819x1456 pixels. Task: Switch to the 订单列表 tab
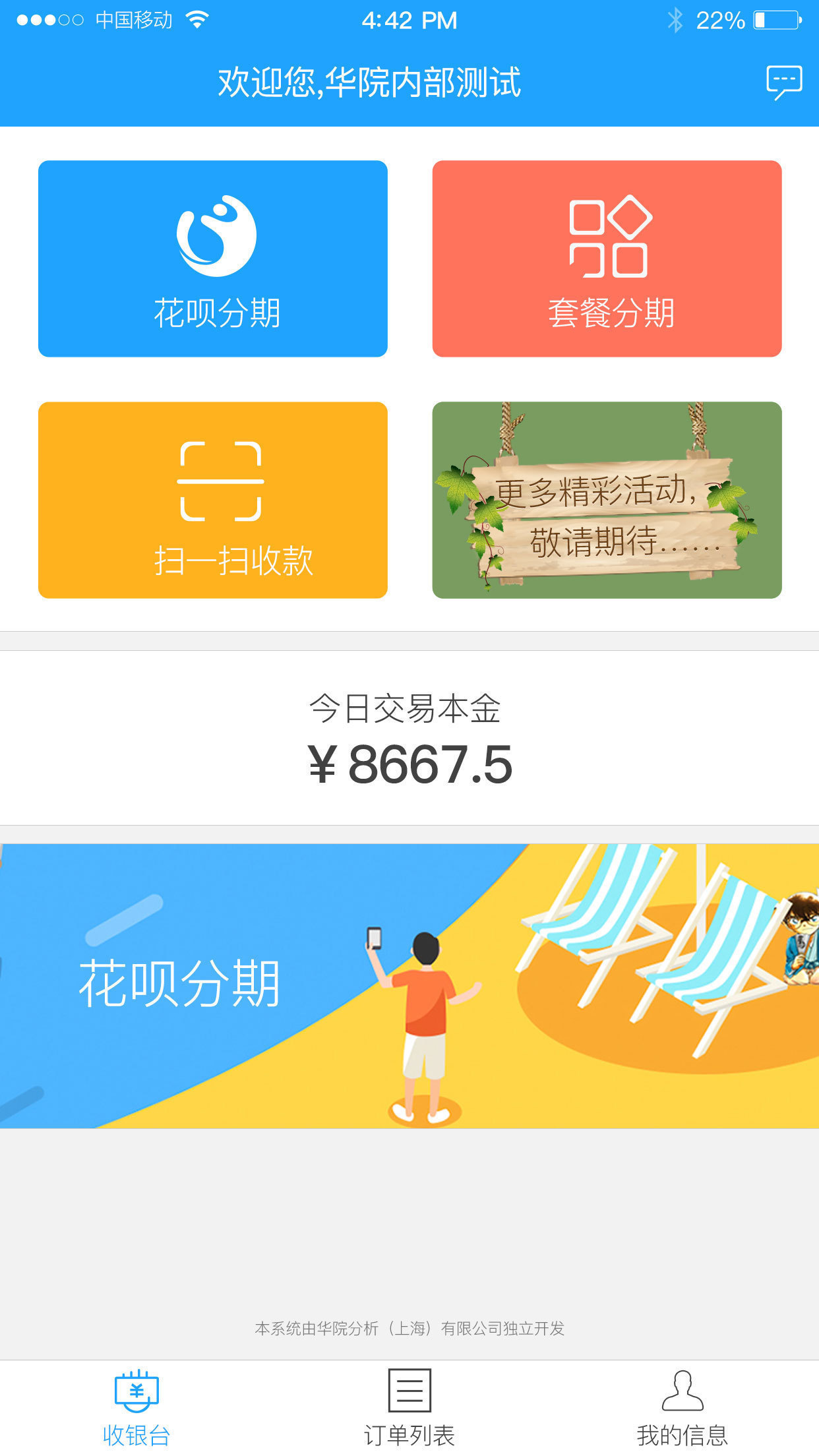(x=409, y=1408)
